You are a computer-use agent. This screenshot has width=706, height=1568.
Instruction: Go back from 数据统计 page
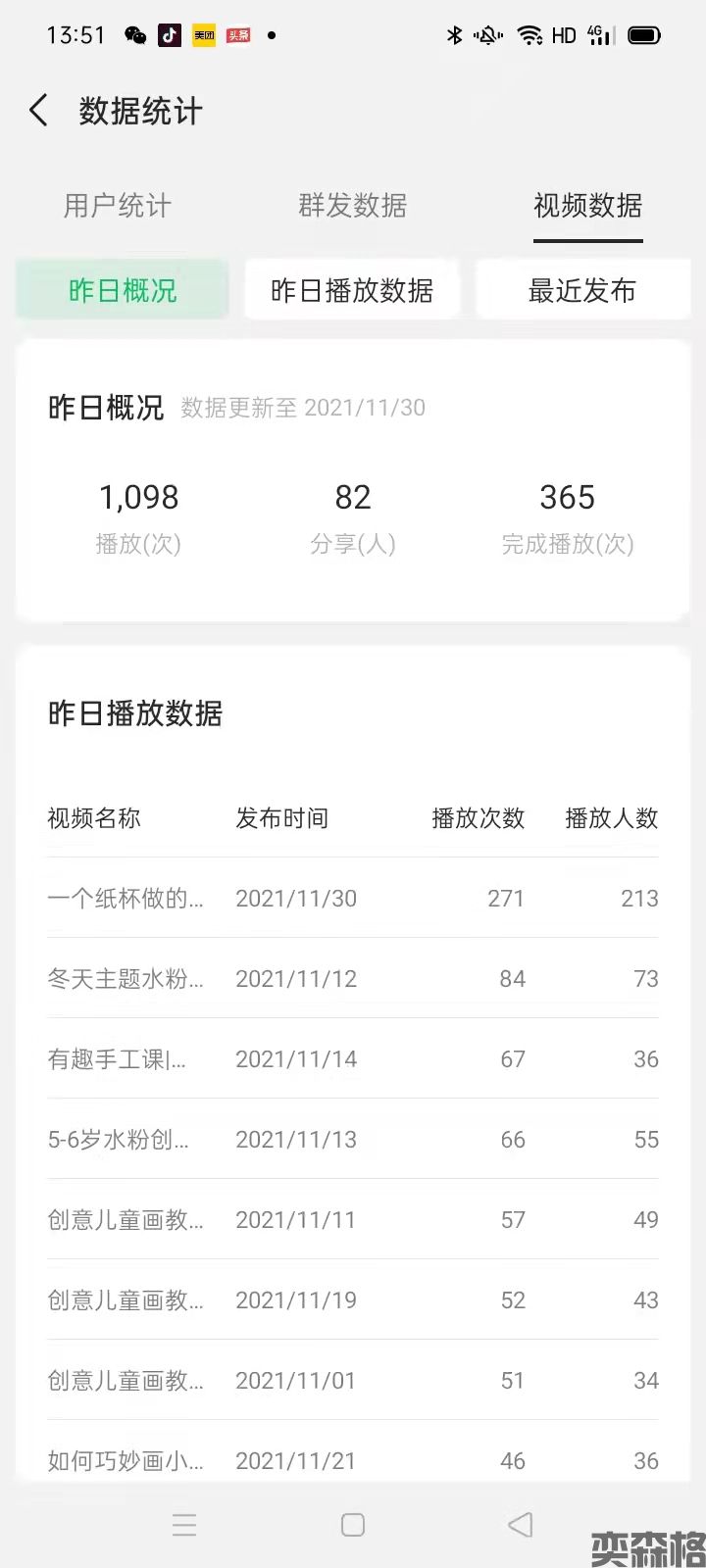(x=39, y=111)
